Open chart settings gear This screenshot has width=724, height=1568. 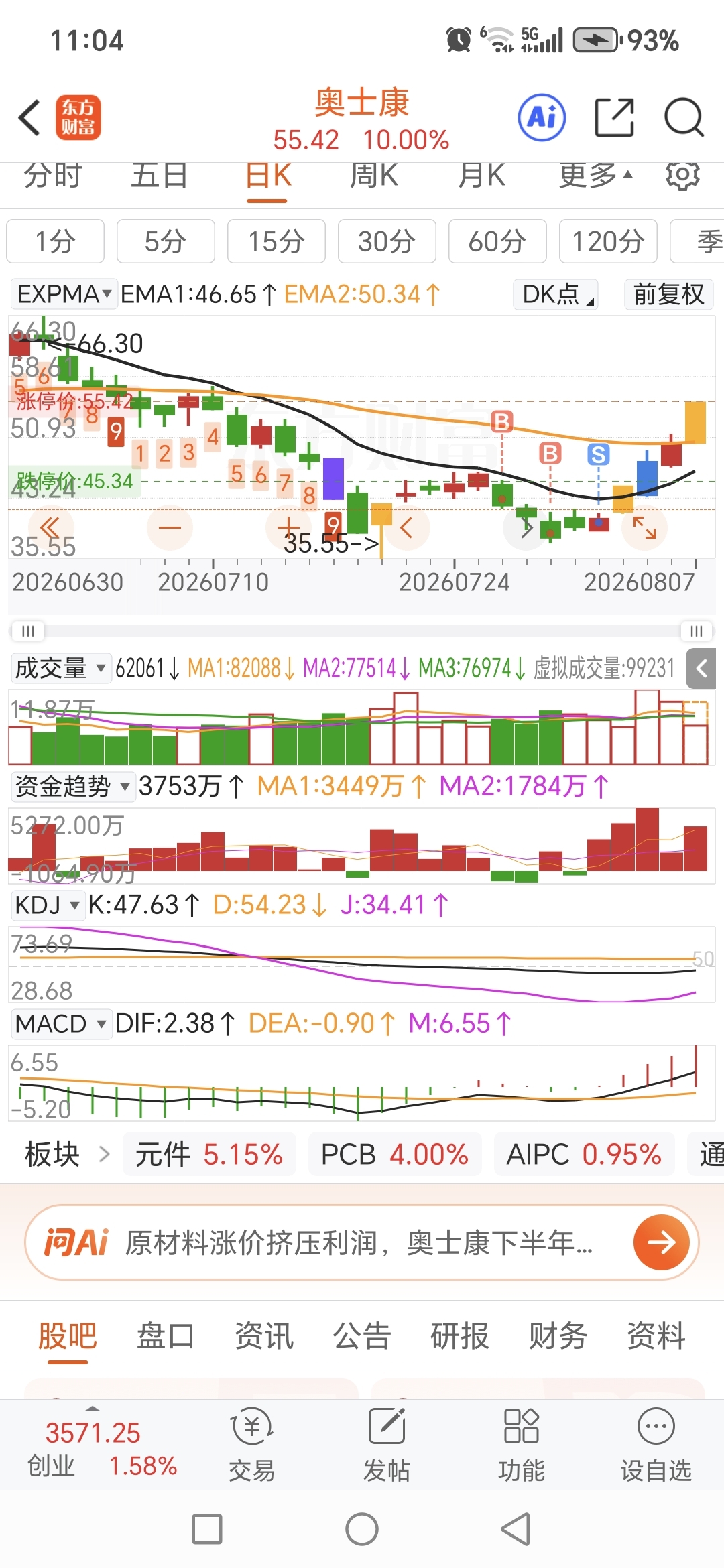[x=682, y=176]
